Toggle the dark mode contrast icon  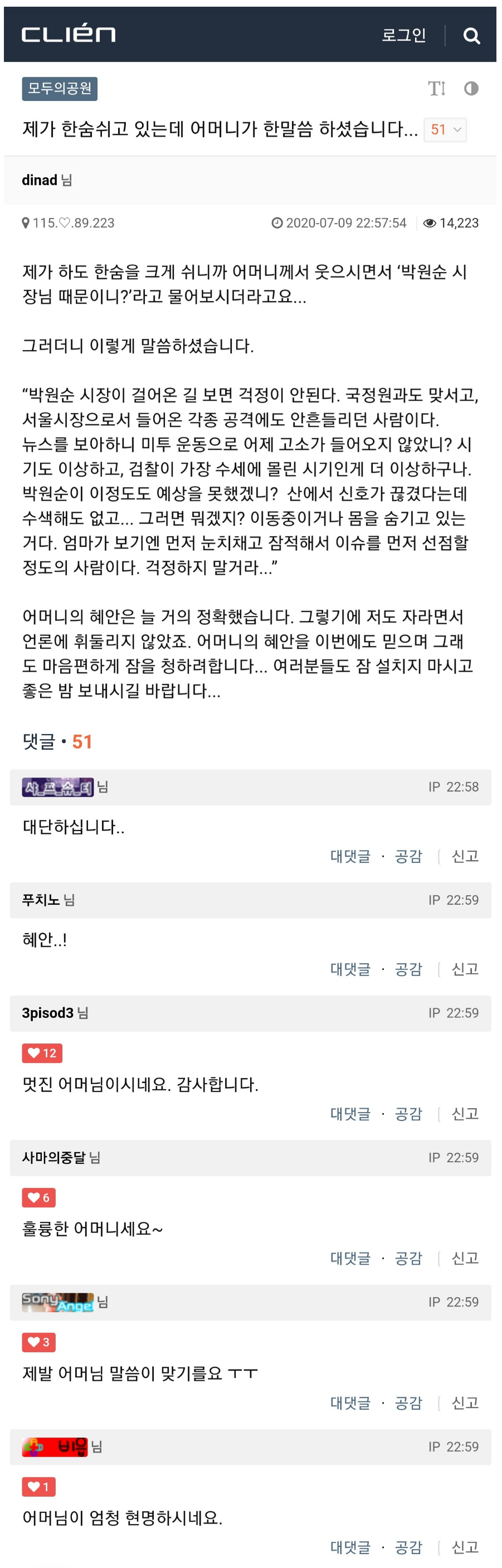471,89
